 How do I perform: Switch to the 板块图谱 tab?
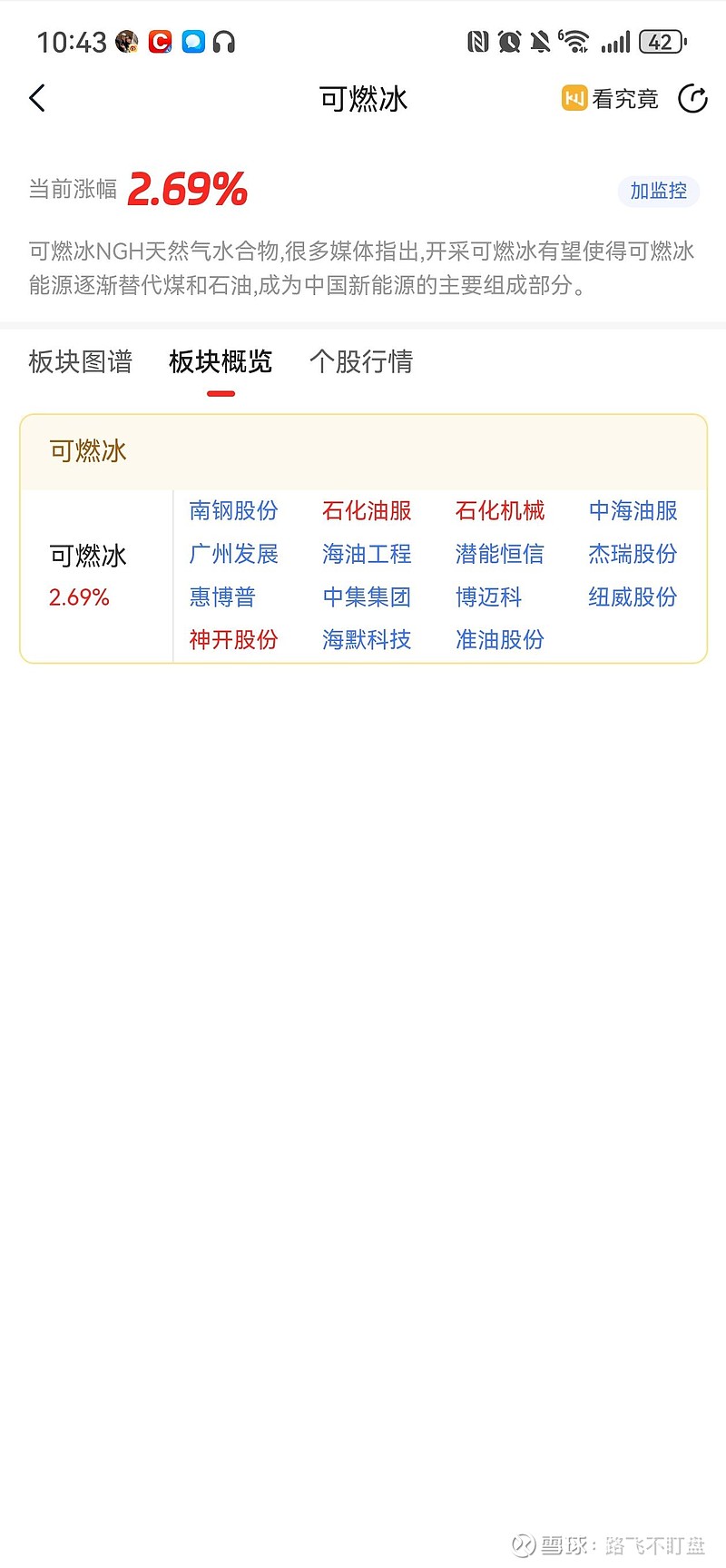coord(81,362)
